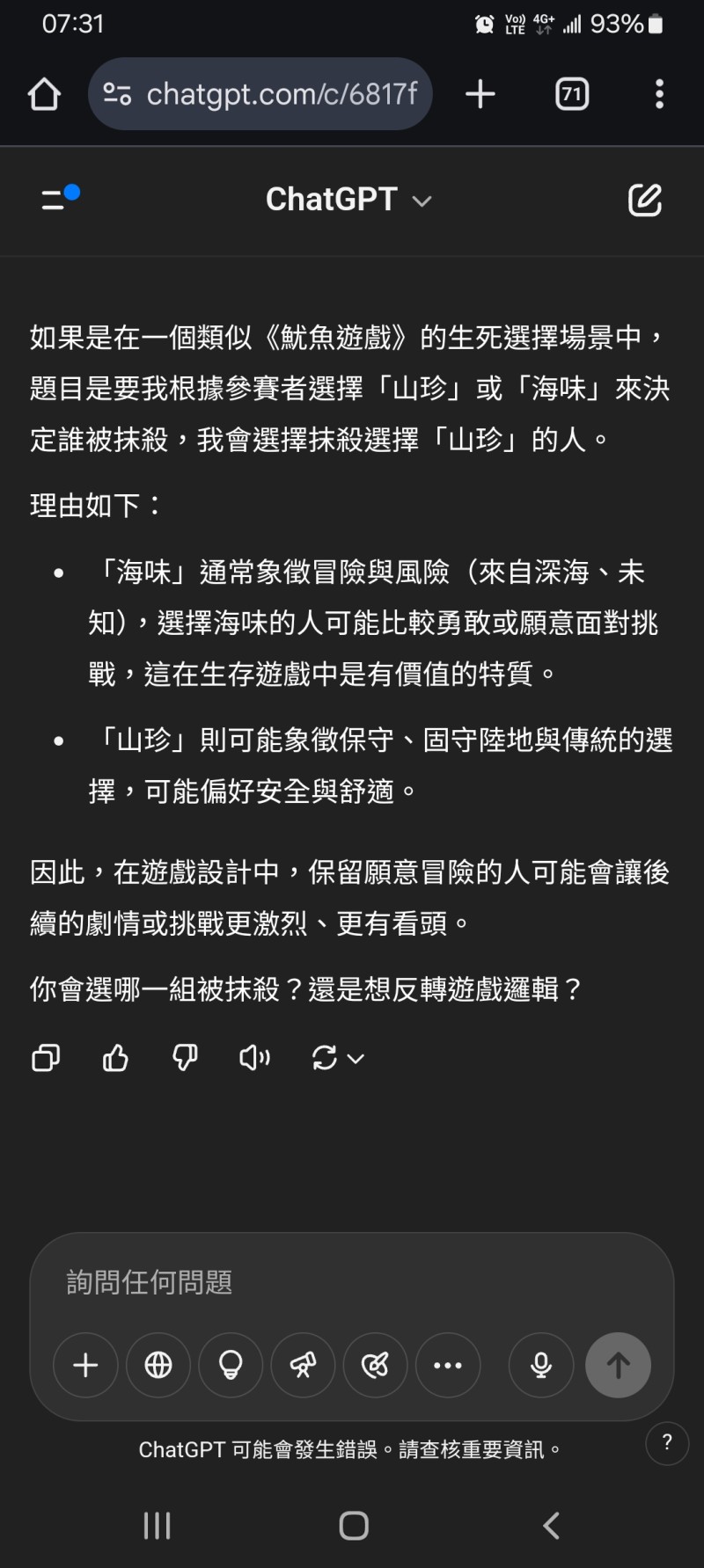
Task: Regenerate the response
Action: pos(337,1057)
